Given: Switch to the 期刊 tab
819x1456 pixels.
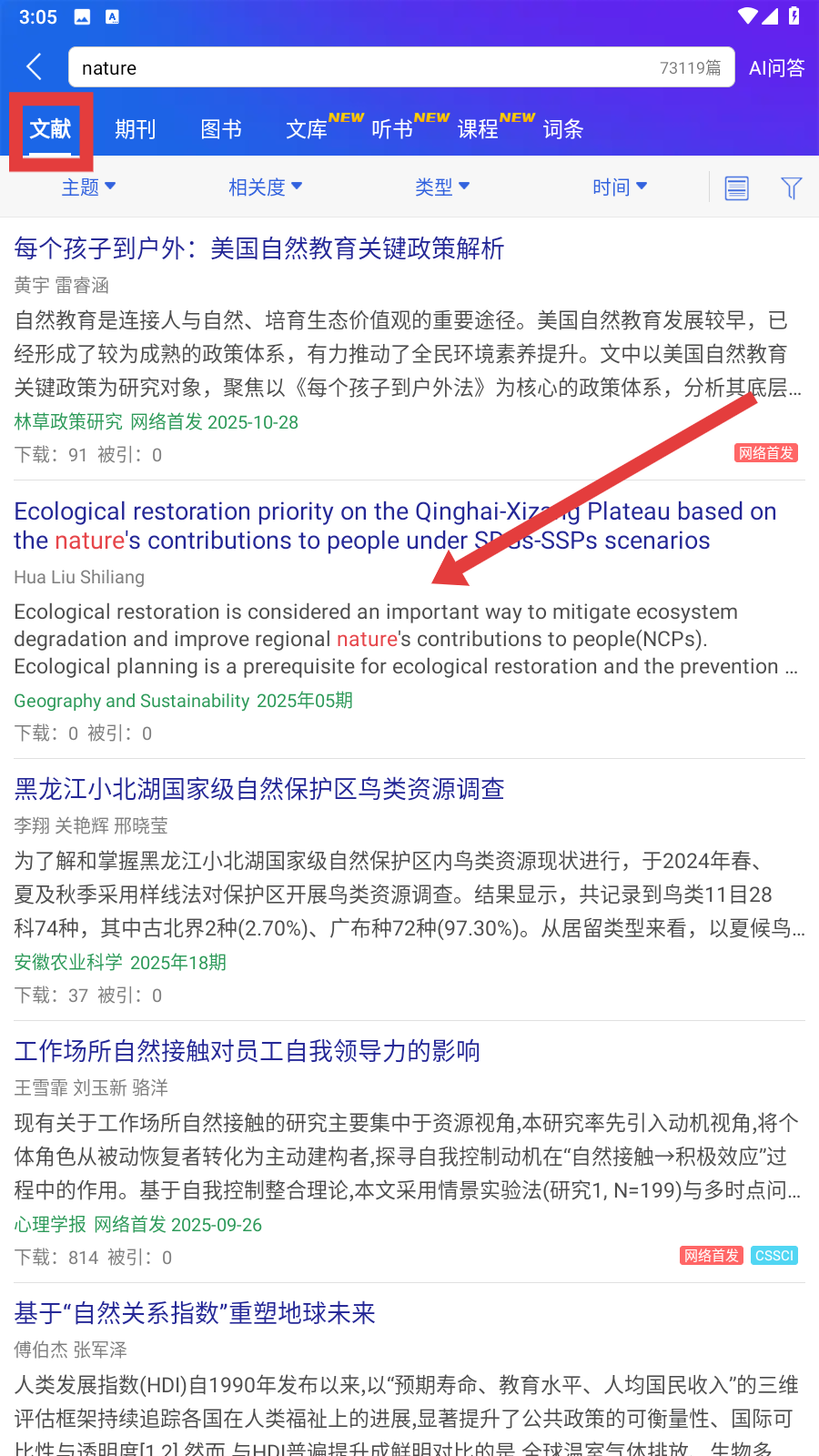Looking at the screenshot, I should pyautogui.click(x=135, y=129).
